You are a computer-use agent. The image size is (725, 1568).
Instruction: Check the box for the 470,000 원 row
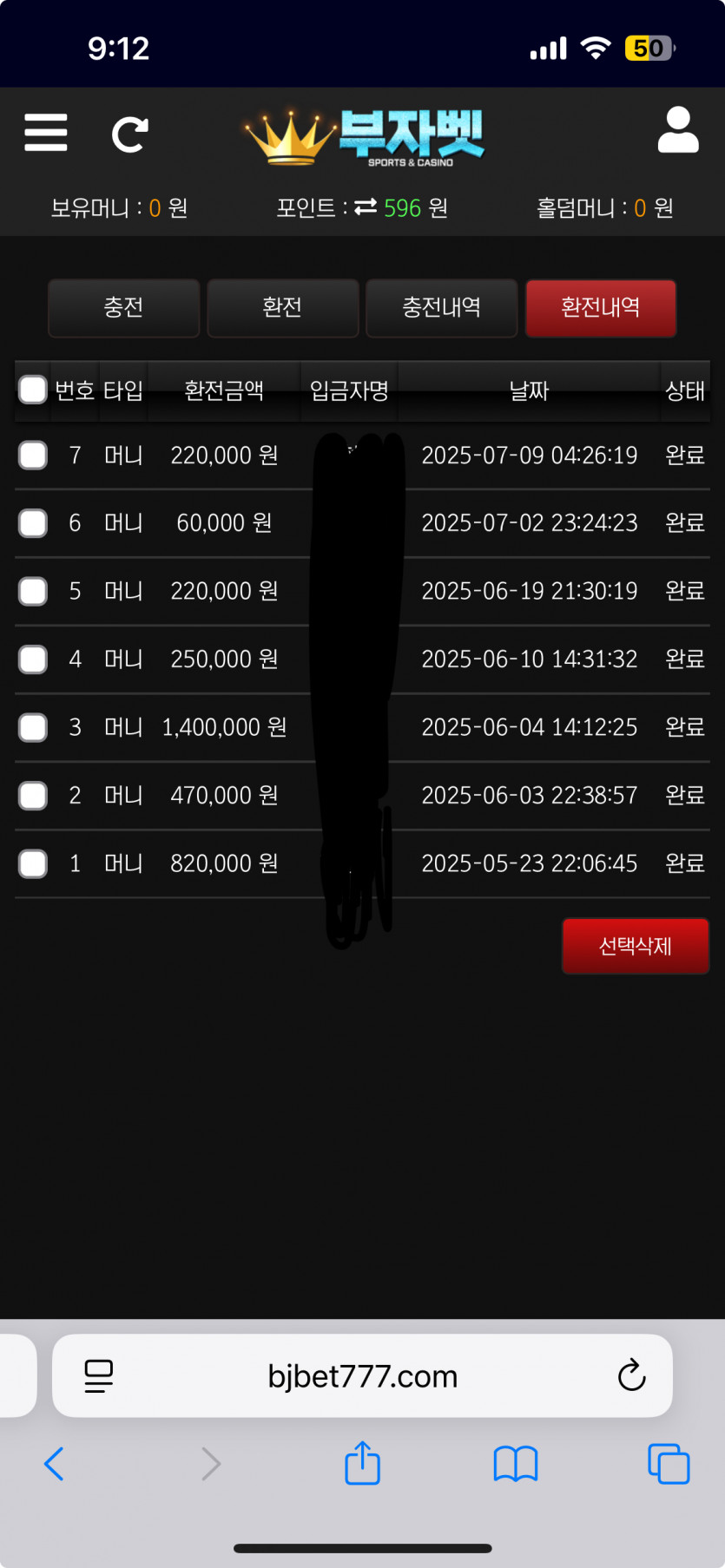tap(33, 795)
